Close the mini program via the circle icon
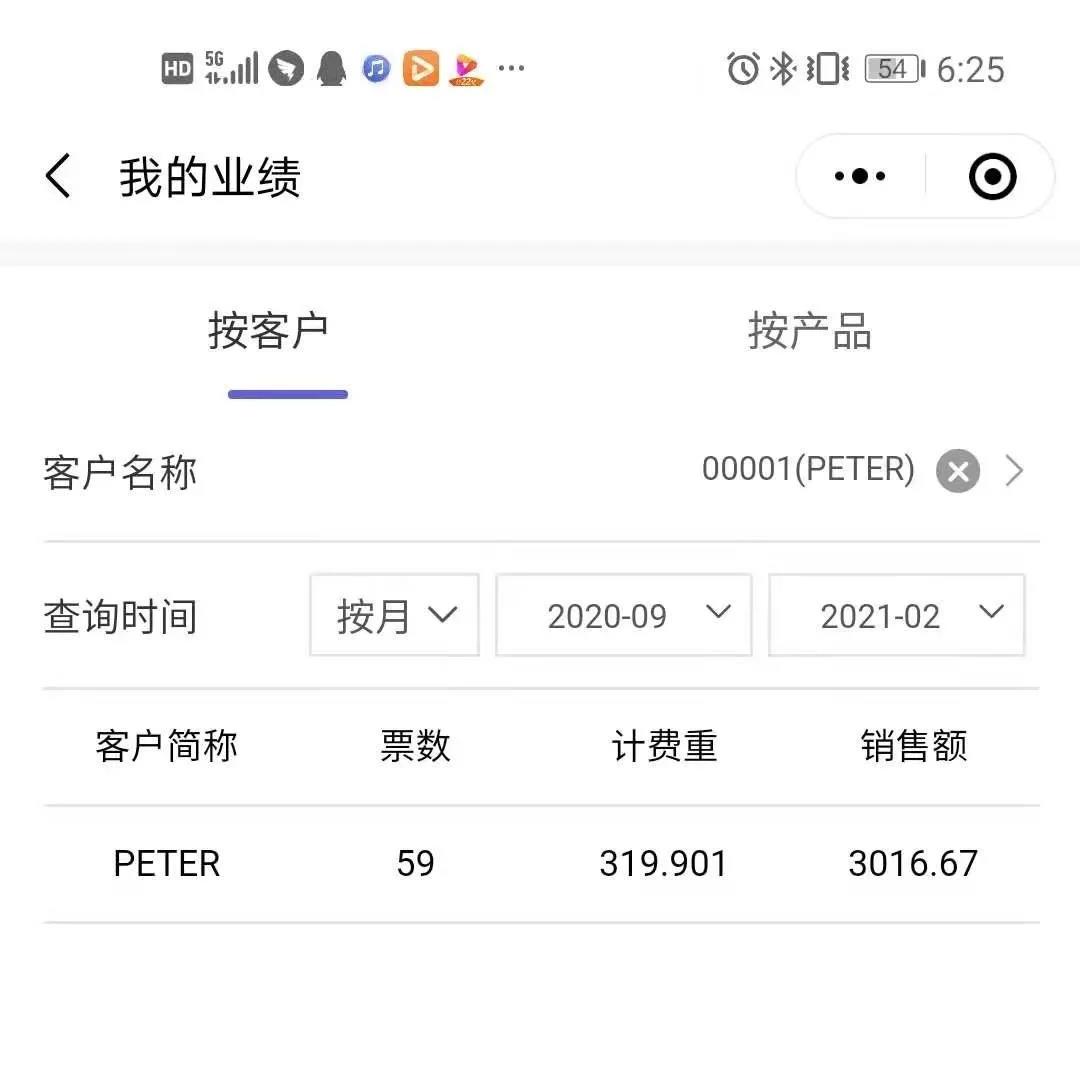 992,177
